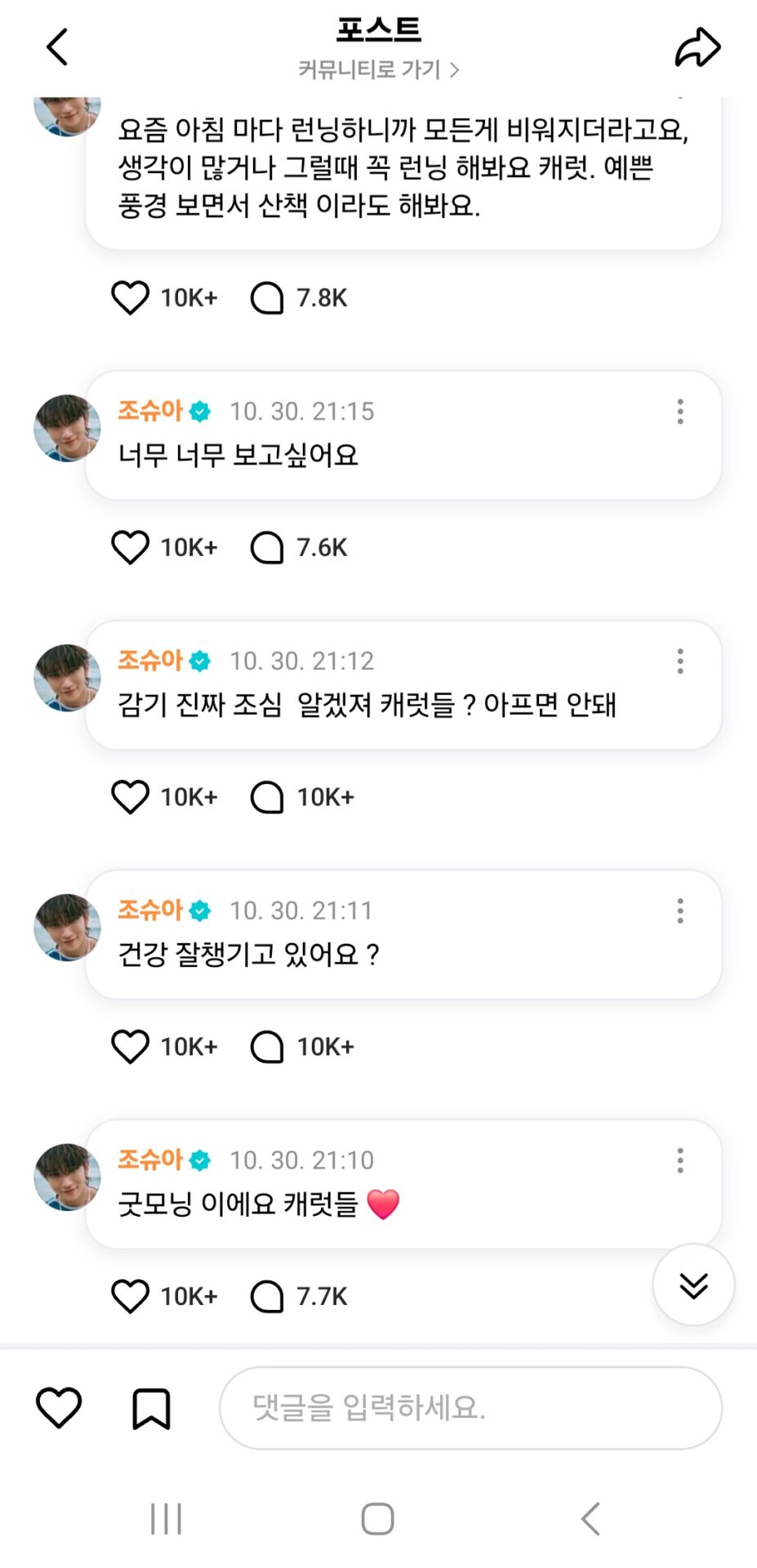Open the 커뮤니티로 가기 link
Screen dimensions: 757x1568
[x=378, y=70]
